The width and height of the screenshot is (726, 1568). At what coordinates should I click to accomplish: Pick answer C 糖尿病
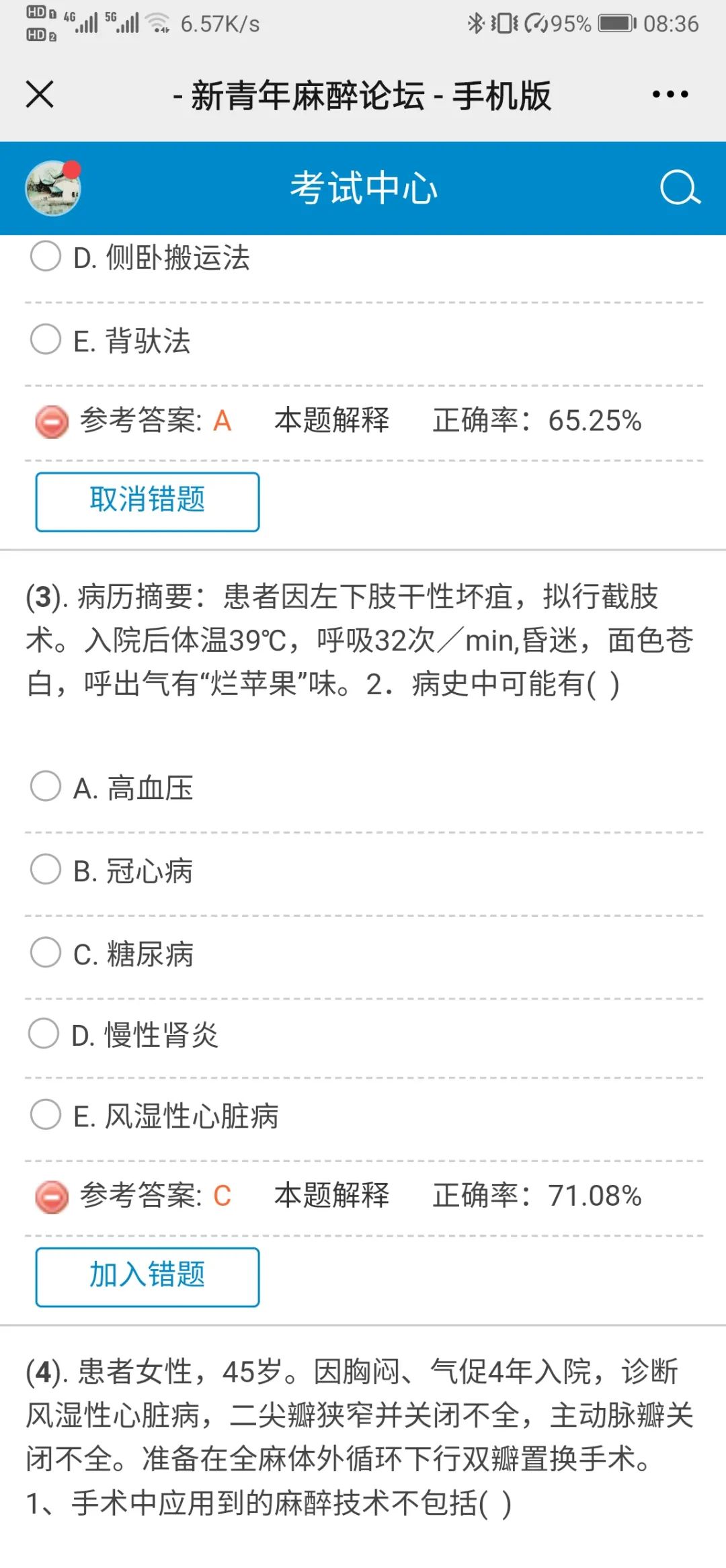coord(46,952)
